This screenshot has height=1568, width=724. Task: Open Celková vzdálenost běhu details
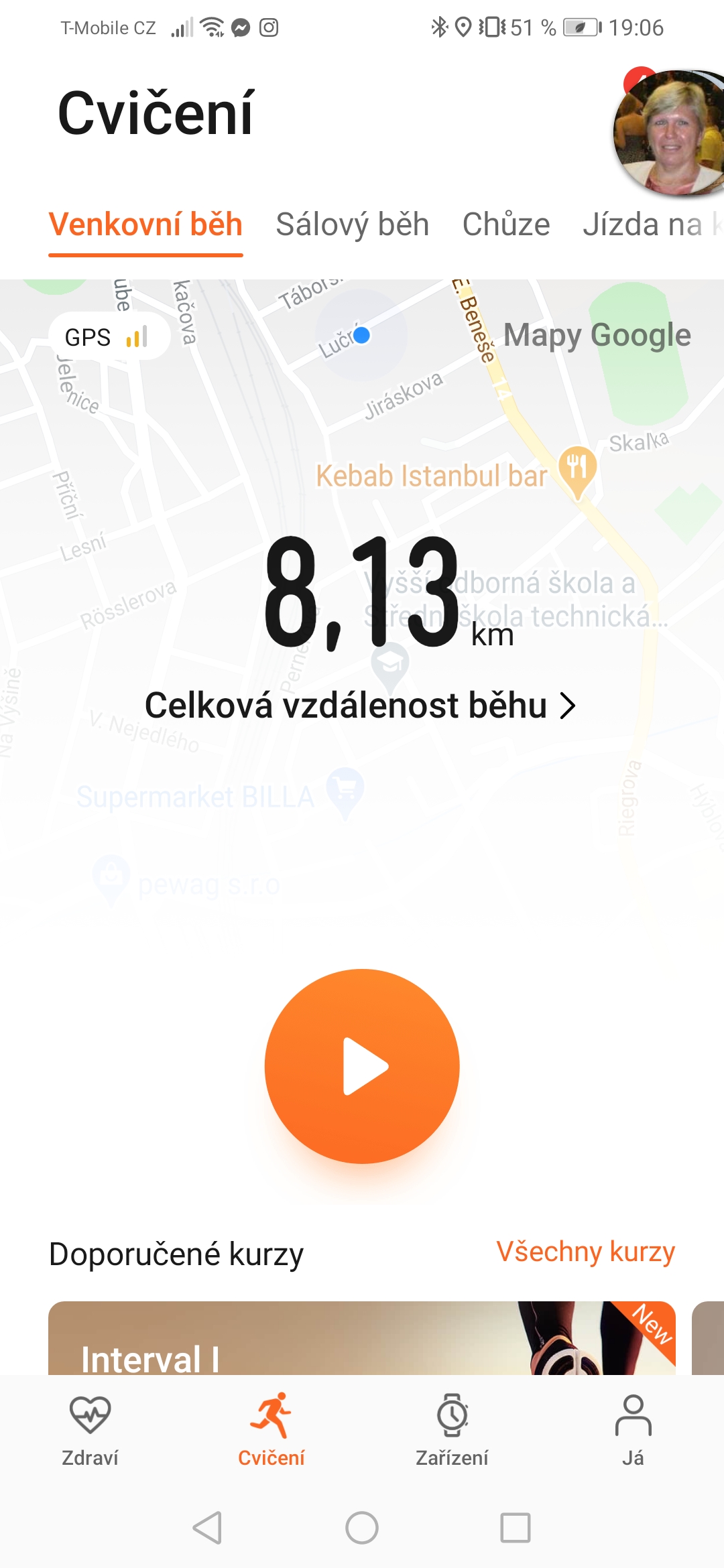point(361,706)
